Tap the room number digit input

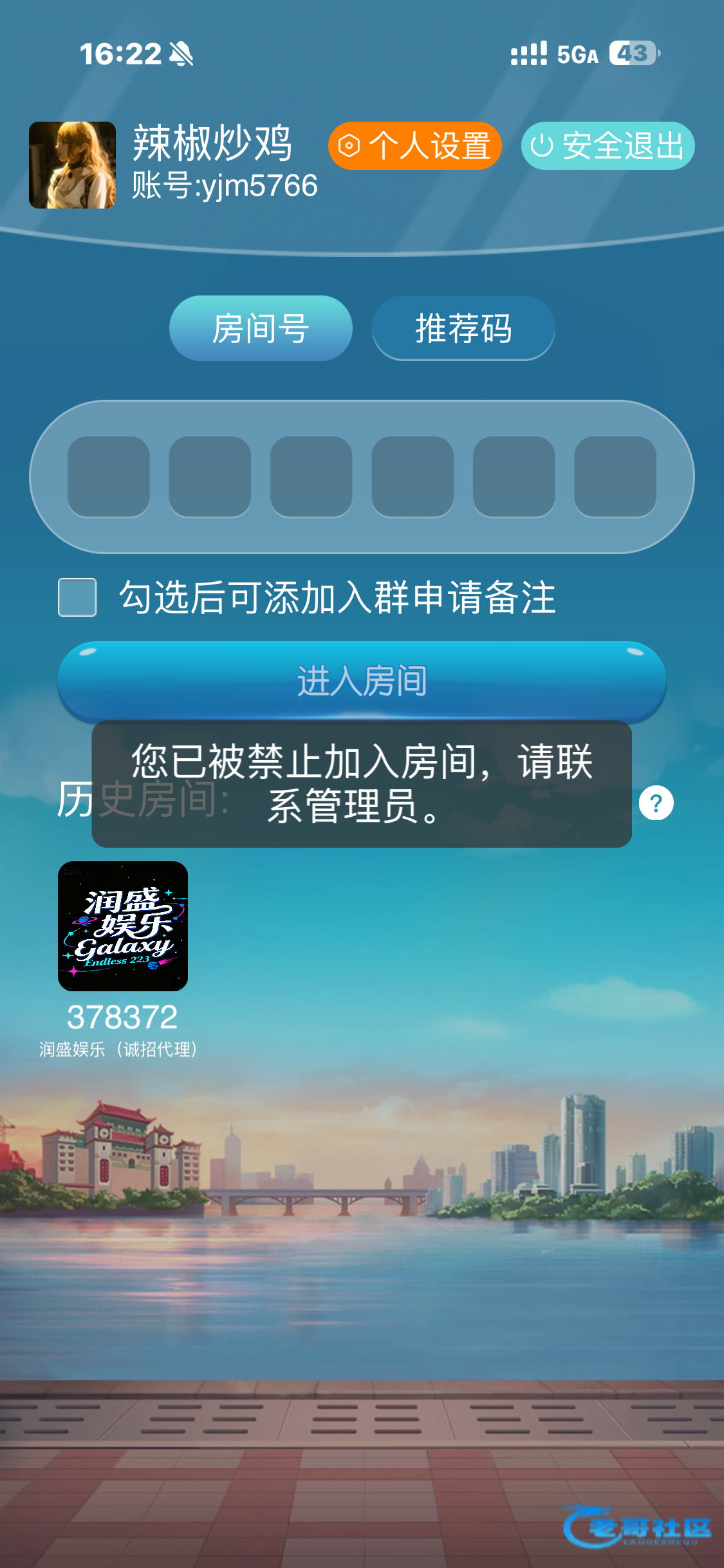click(362, 477)
